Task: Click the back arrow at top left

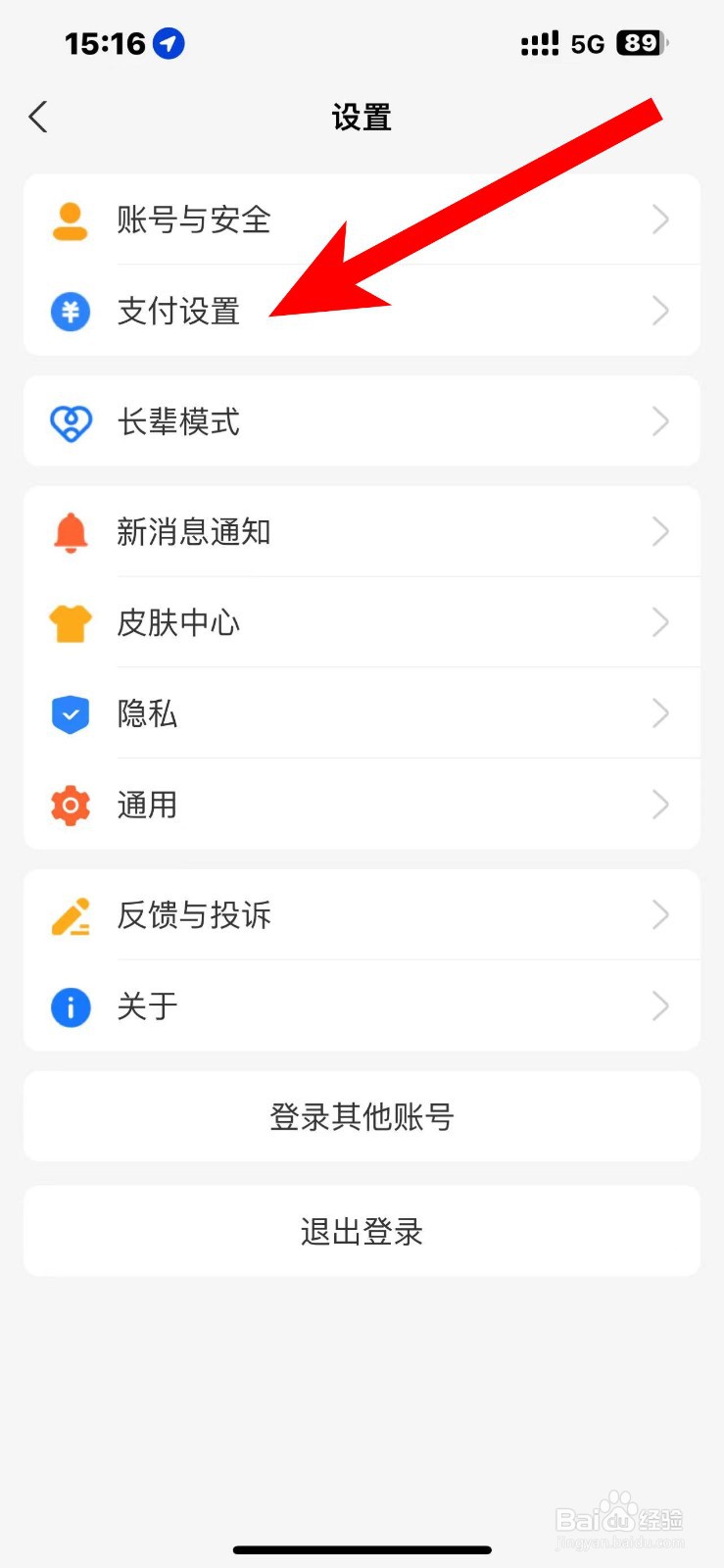Action: tap(37, 117)
